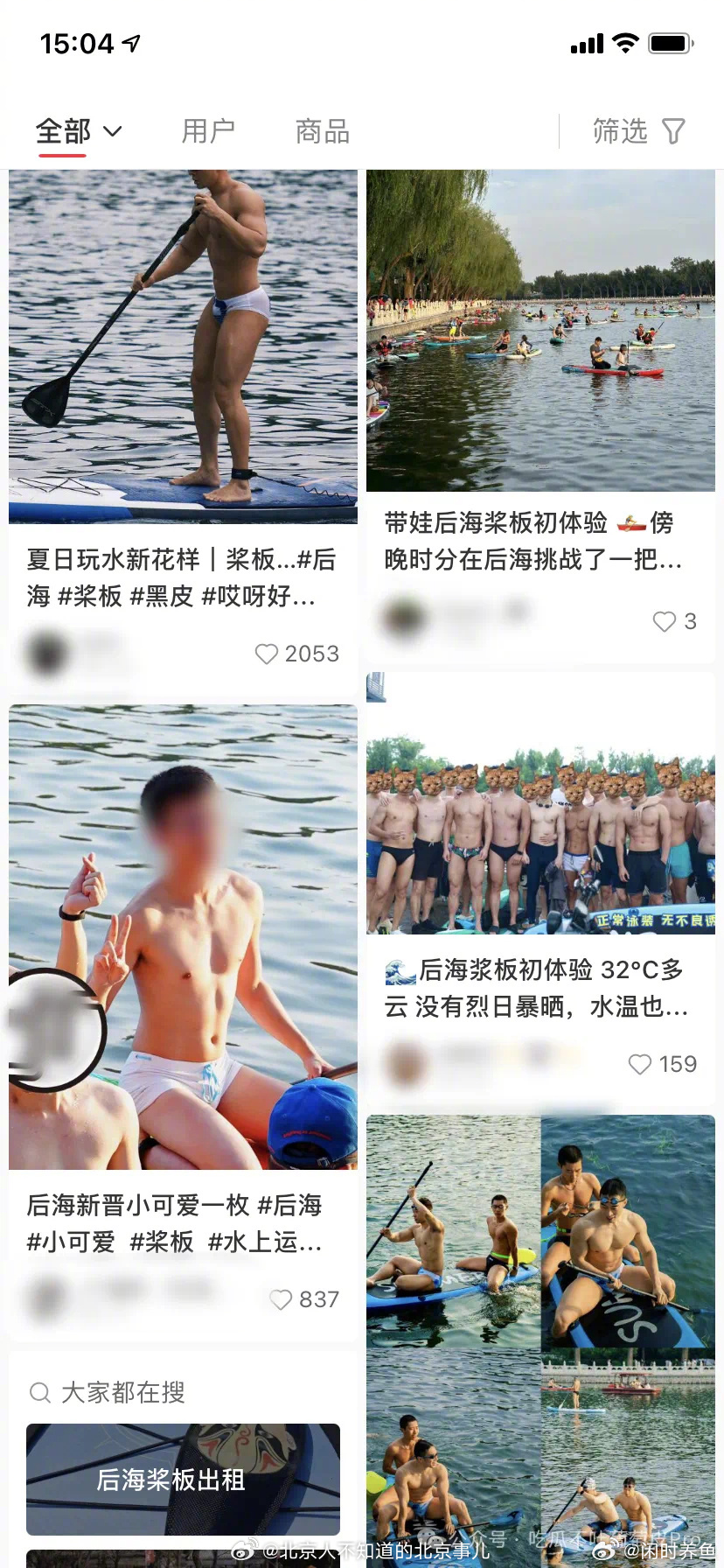Open the four-photo paddle board collage post

click(x=540, y=1330)
